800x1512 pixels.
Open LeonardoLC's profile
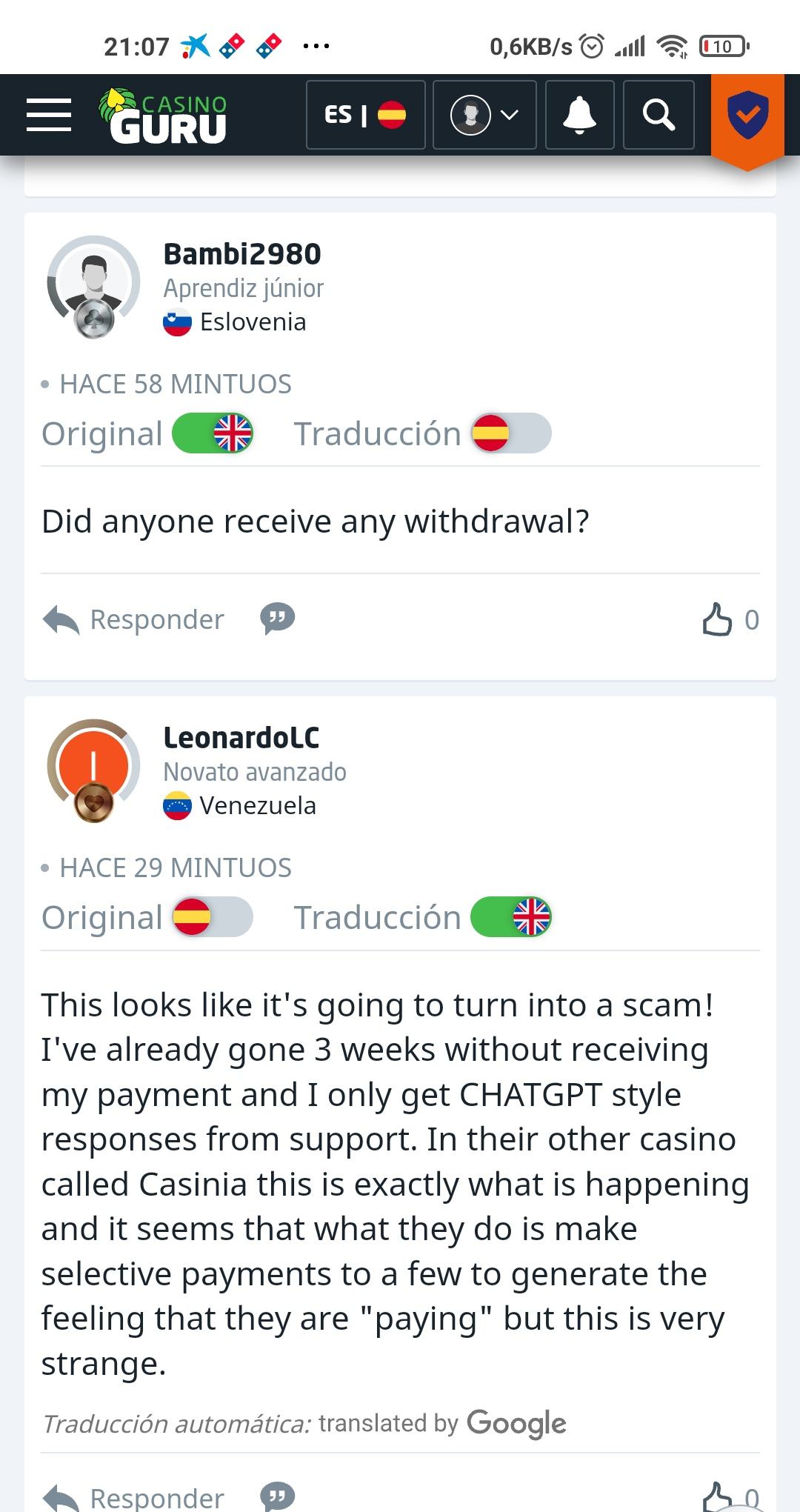[x=241, y=738]
